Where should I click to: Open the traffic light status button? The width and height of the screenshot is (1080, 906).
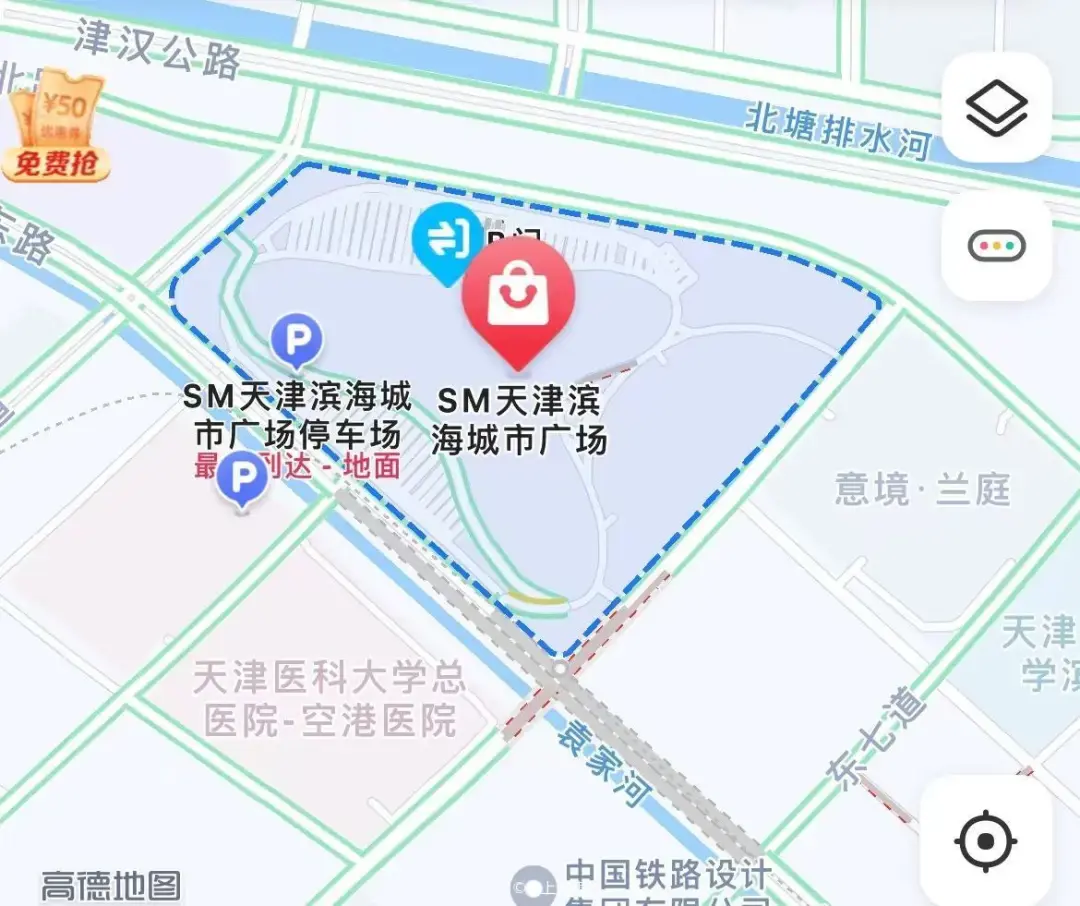(996, 246)
